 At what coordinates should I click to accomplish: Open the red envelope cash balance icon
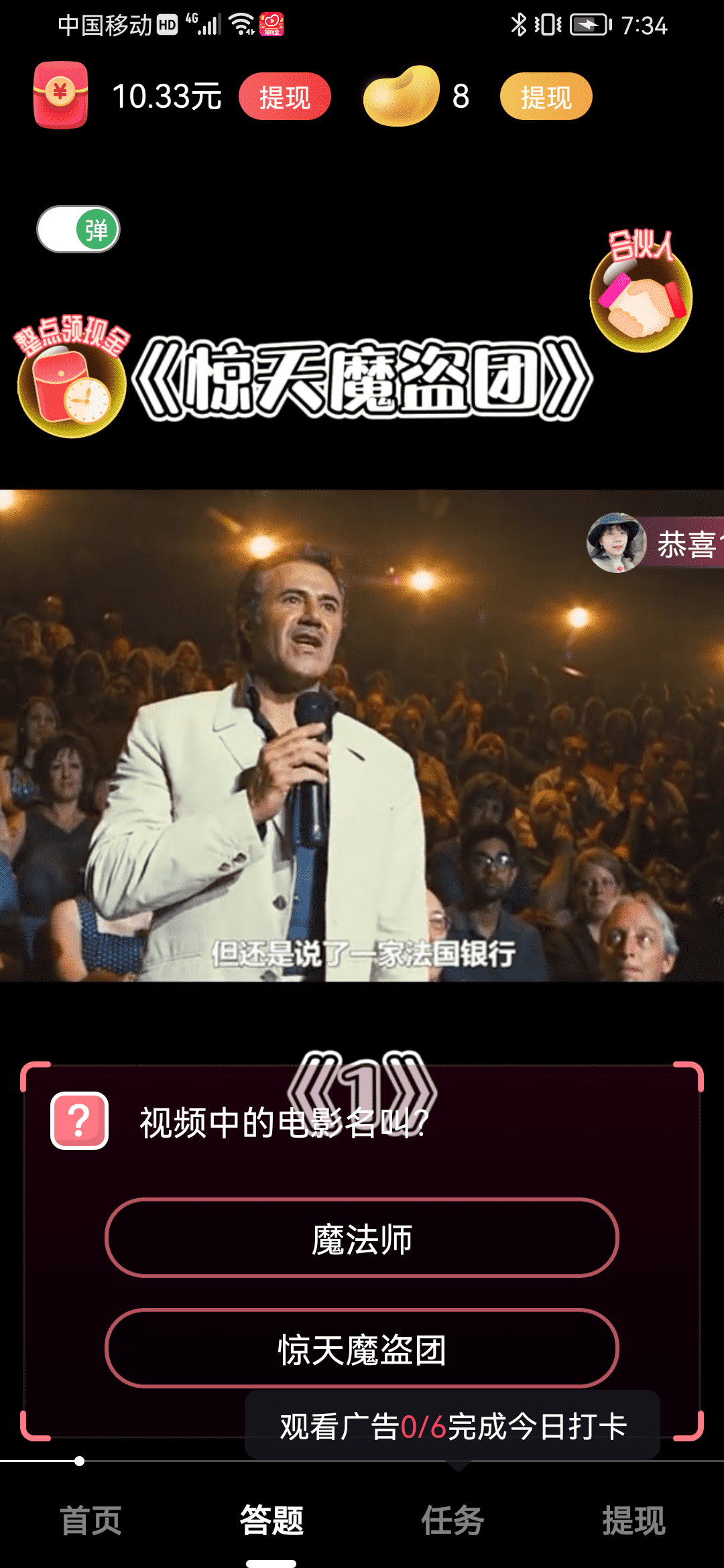[x=60, y=95]
